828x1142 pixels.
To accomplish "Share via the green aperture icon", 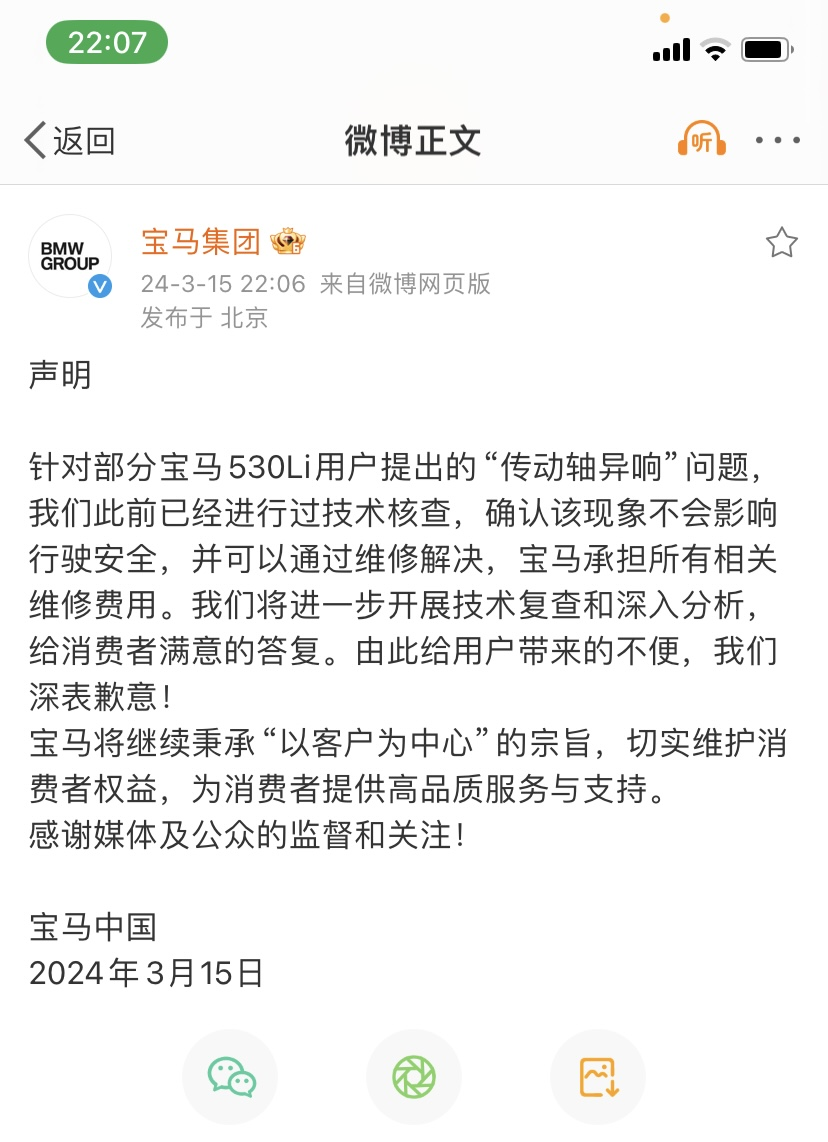I will click(414, 1078).
